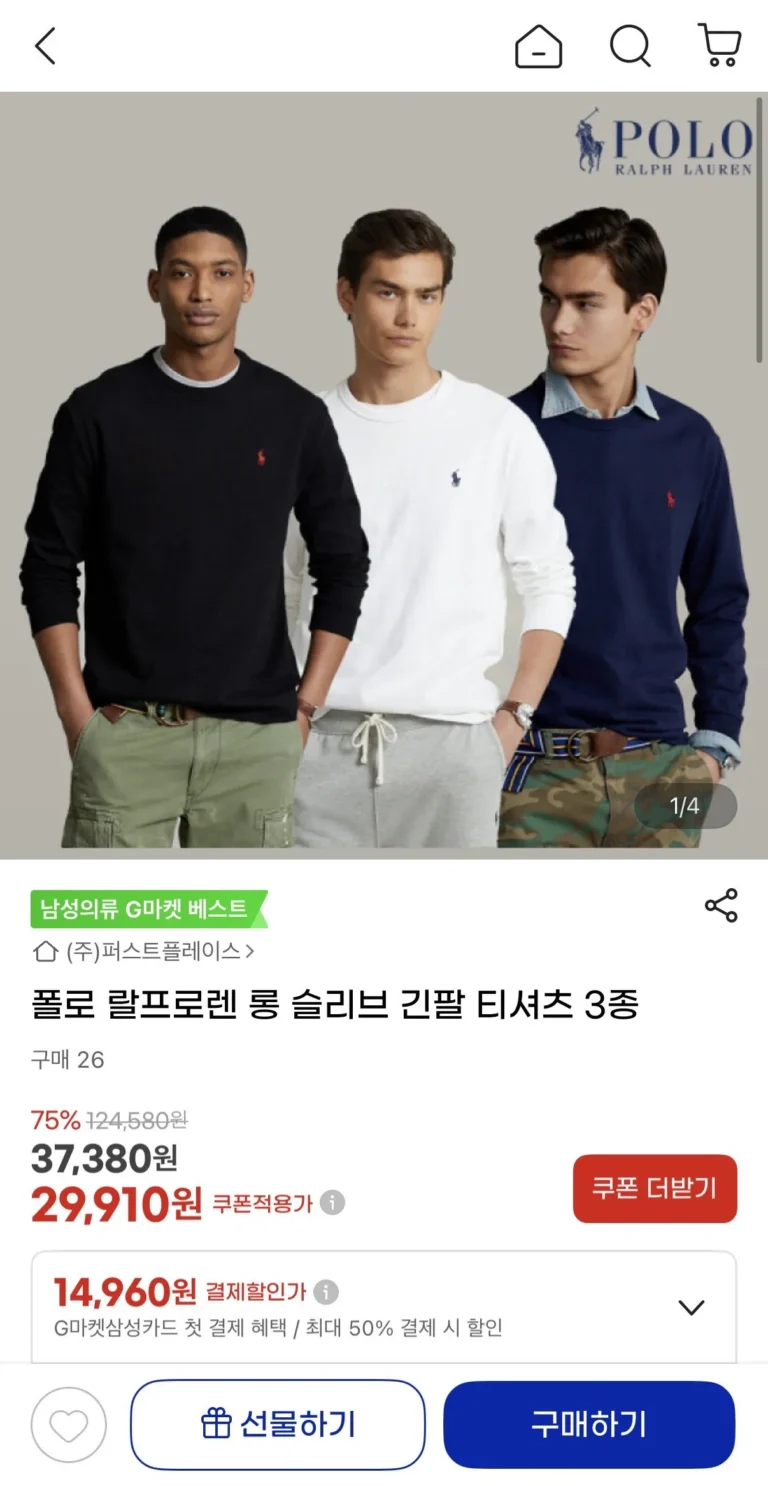
Task: Open the shopping cart
Action: pos(719,46)
